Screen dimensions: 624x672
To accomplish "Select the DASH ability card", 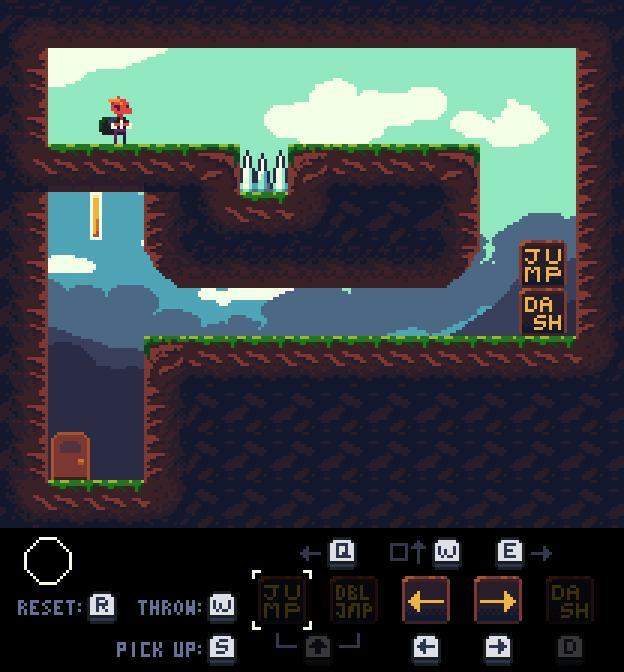I will tap(569, 601).
